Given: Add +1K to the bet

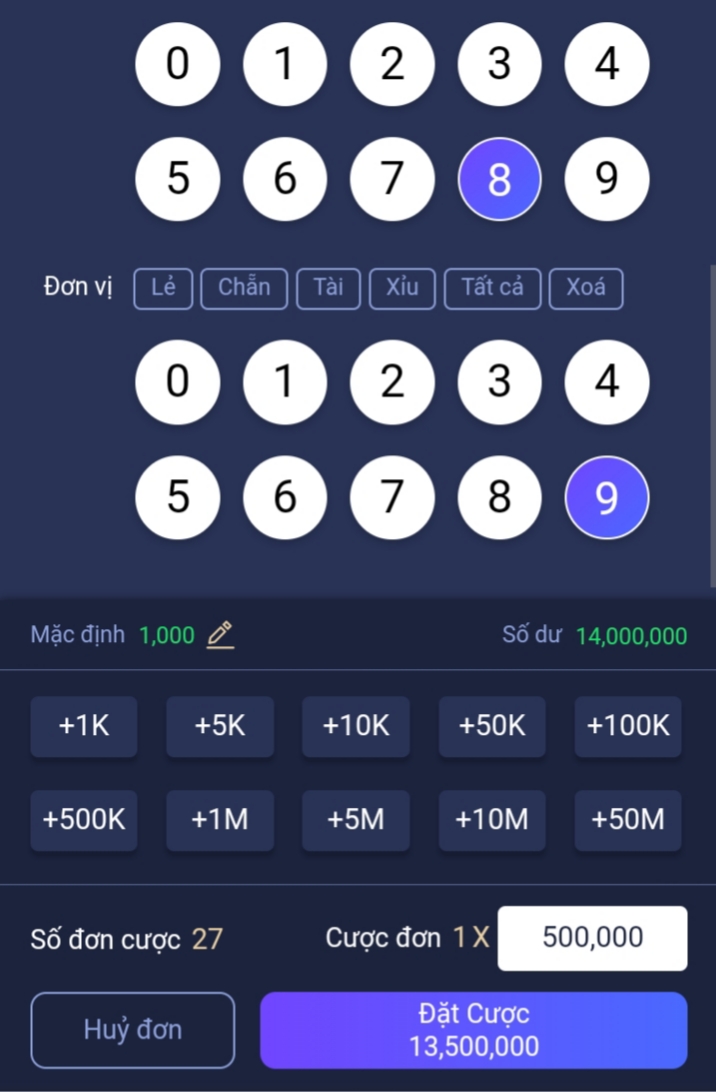Looking at the screenshot, I should click(84, 727).
